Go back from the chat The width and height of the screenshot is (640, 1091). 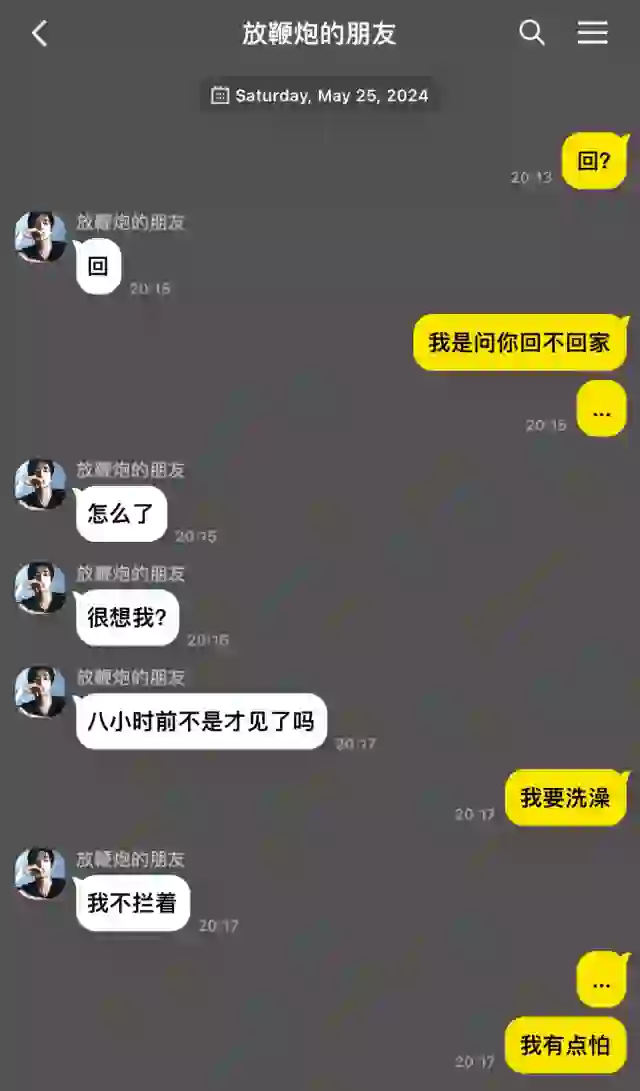tap(39, 33)
